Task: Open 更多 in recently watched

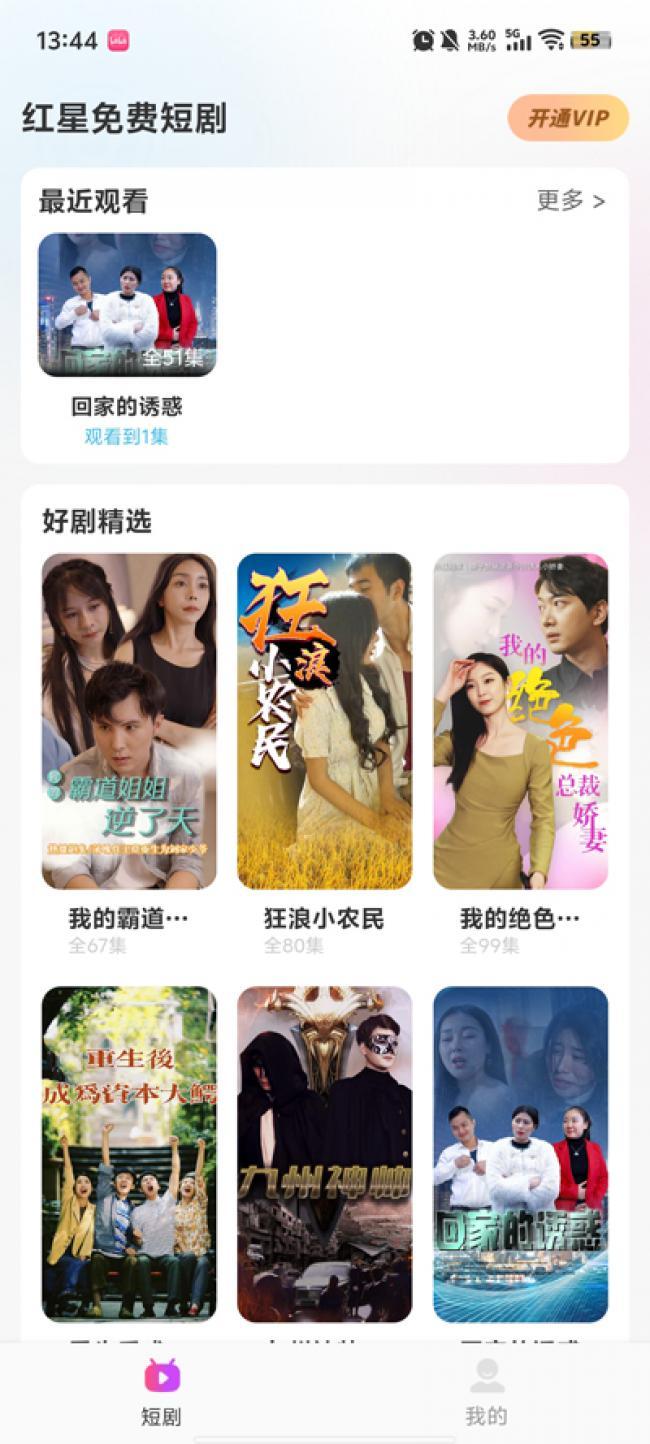Action: [x=570, y=201]
